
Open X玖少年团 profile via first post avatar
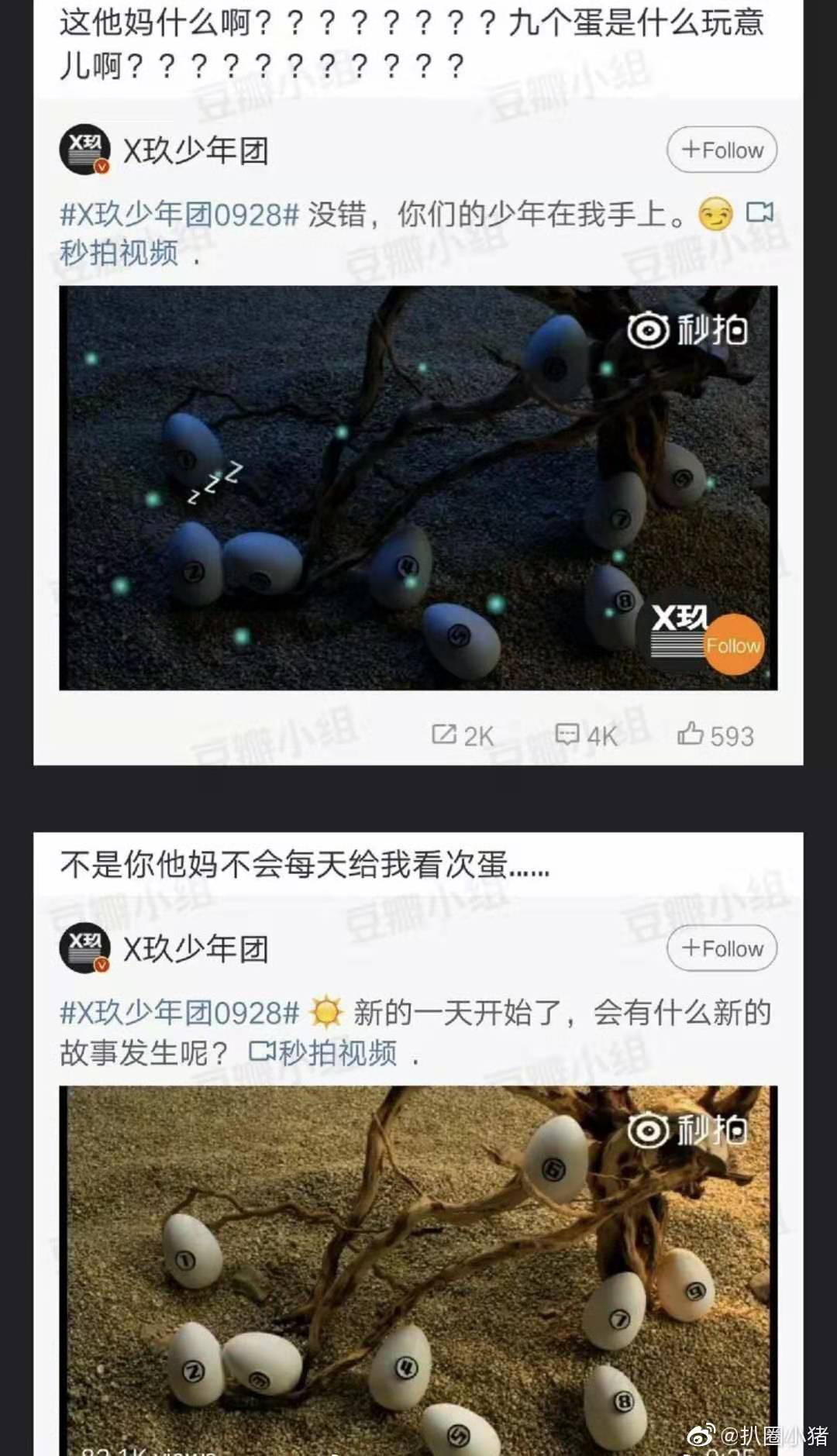click(85, 151)
